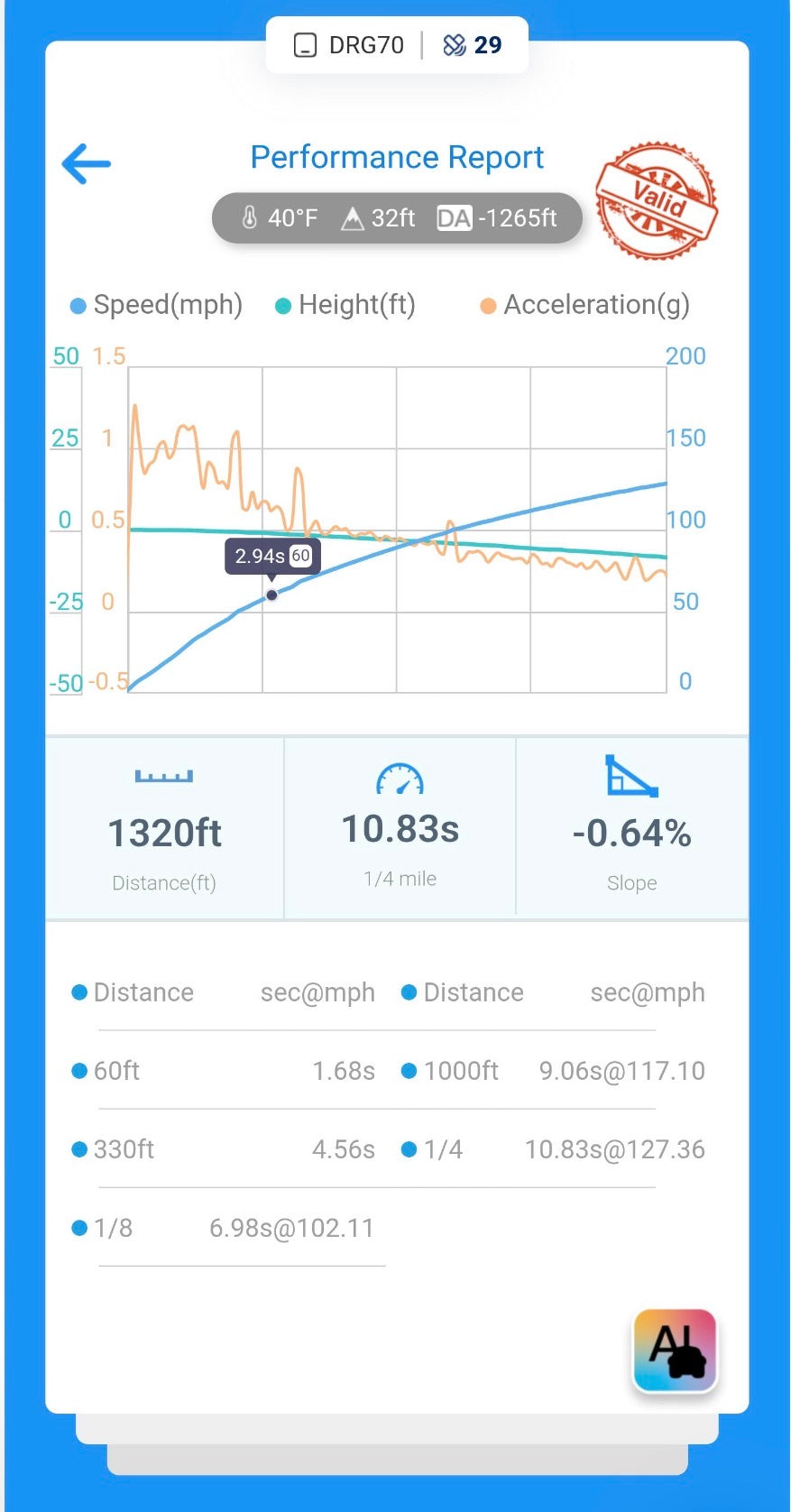The image size is (791, 1512).
Task: Tap the 2.94s marker on speed curve
Action: [x=271, y=595]
